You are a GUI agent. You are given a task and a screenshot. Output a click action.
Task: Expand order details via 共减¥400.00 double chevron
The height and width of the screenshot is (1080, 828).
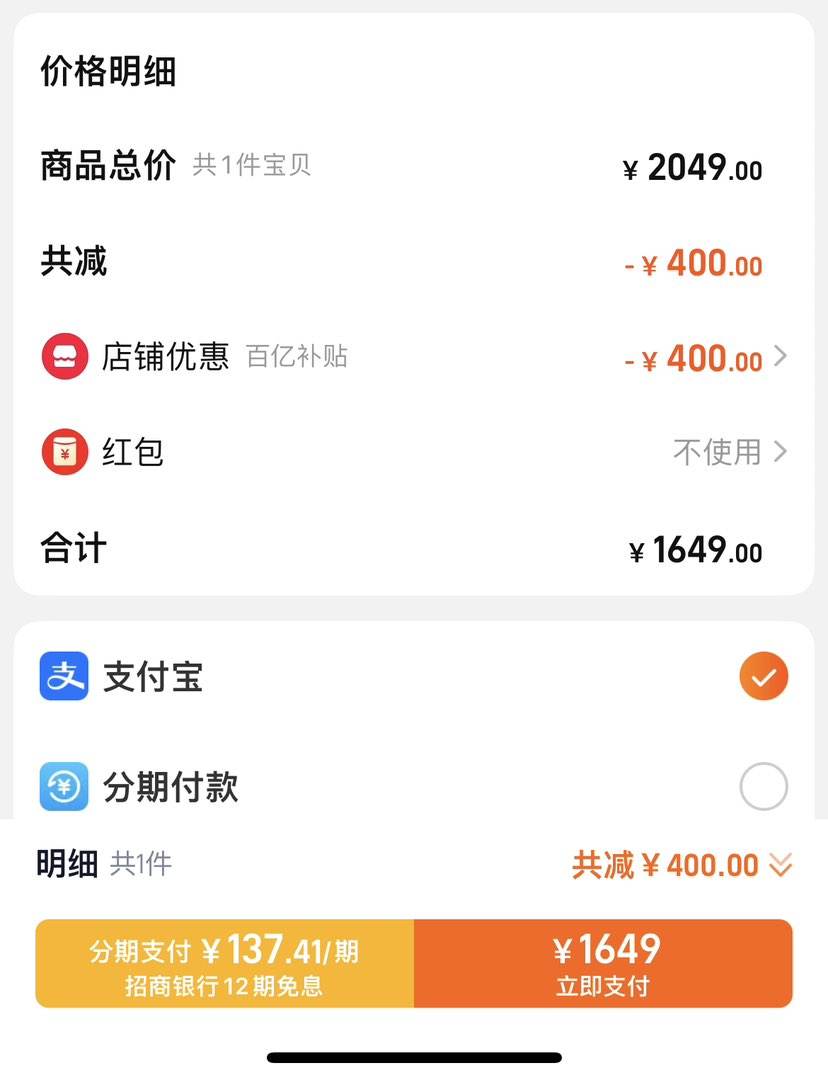pyautogui.click(x=779, y=864)
